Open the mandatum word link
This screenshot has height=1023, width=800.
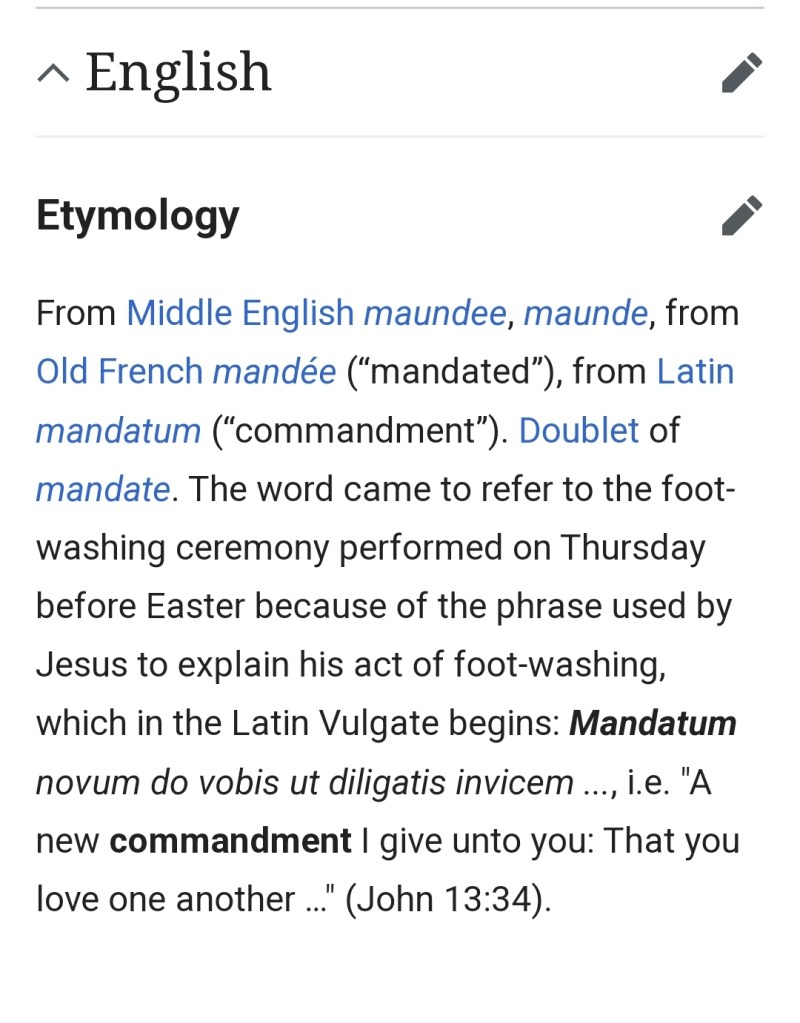click(118, 431)
